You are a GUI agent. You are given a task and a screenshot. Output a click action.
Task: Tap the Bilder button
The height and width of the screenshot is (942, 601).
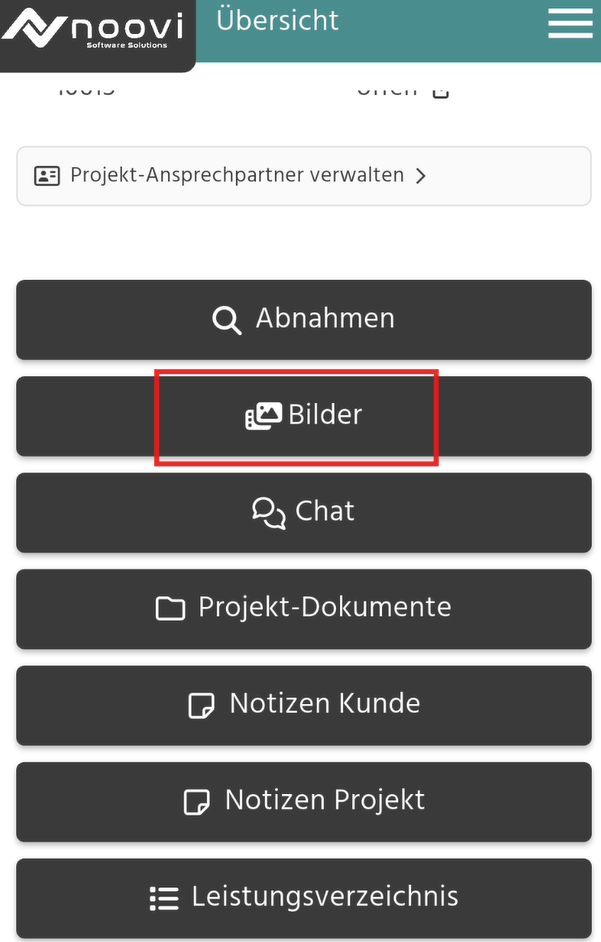pyautogui.click(x=303, y=415)
